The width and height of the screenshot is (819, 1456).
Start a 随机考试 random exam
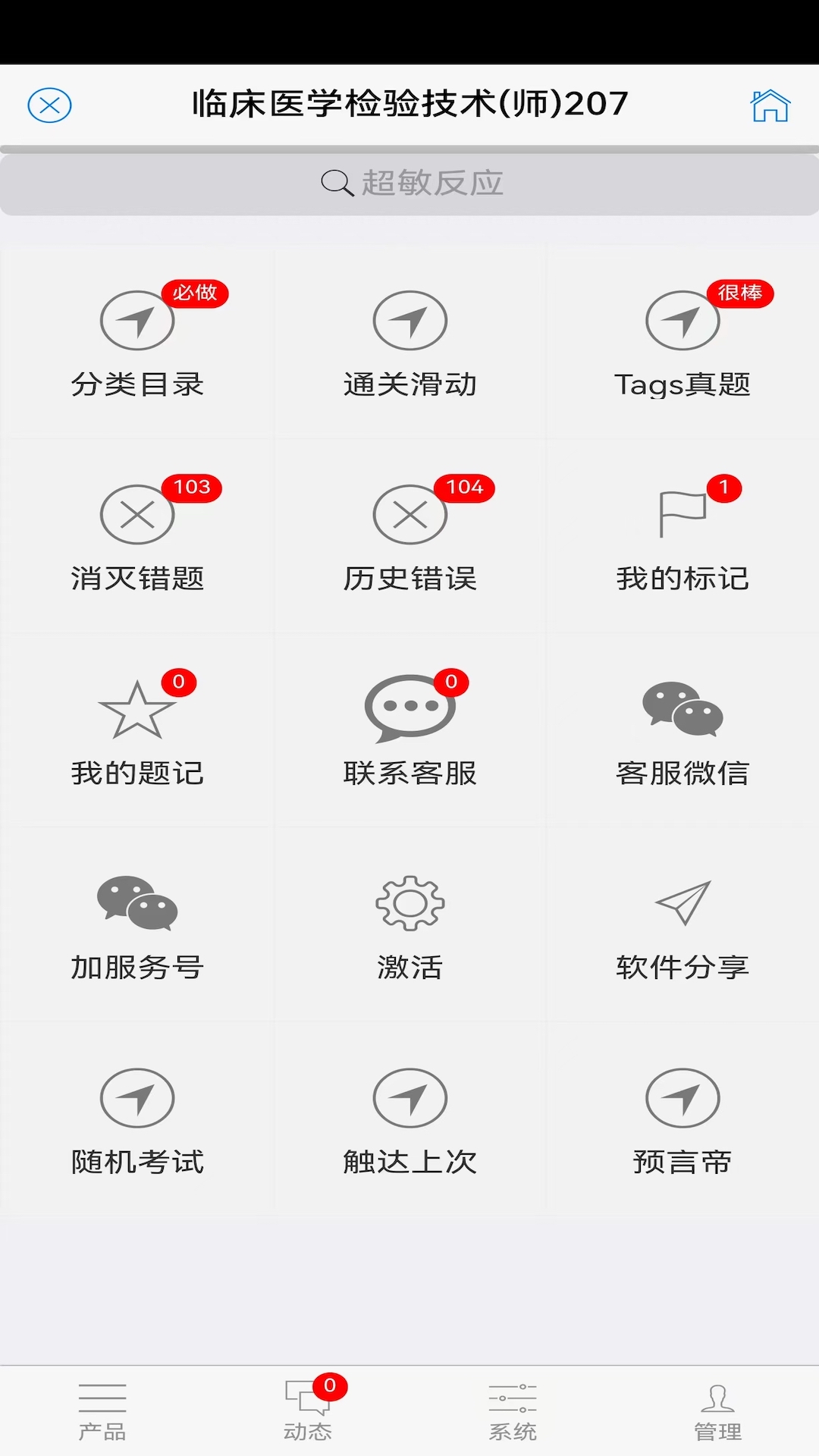coord(136,1115)
